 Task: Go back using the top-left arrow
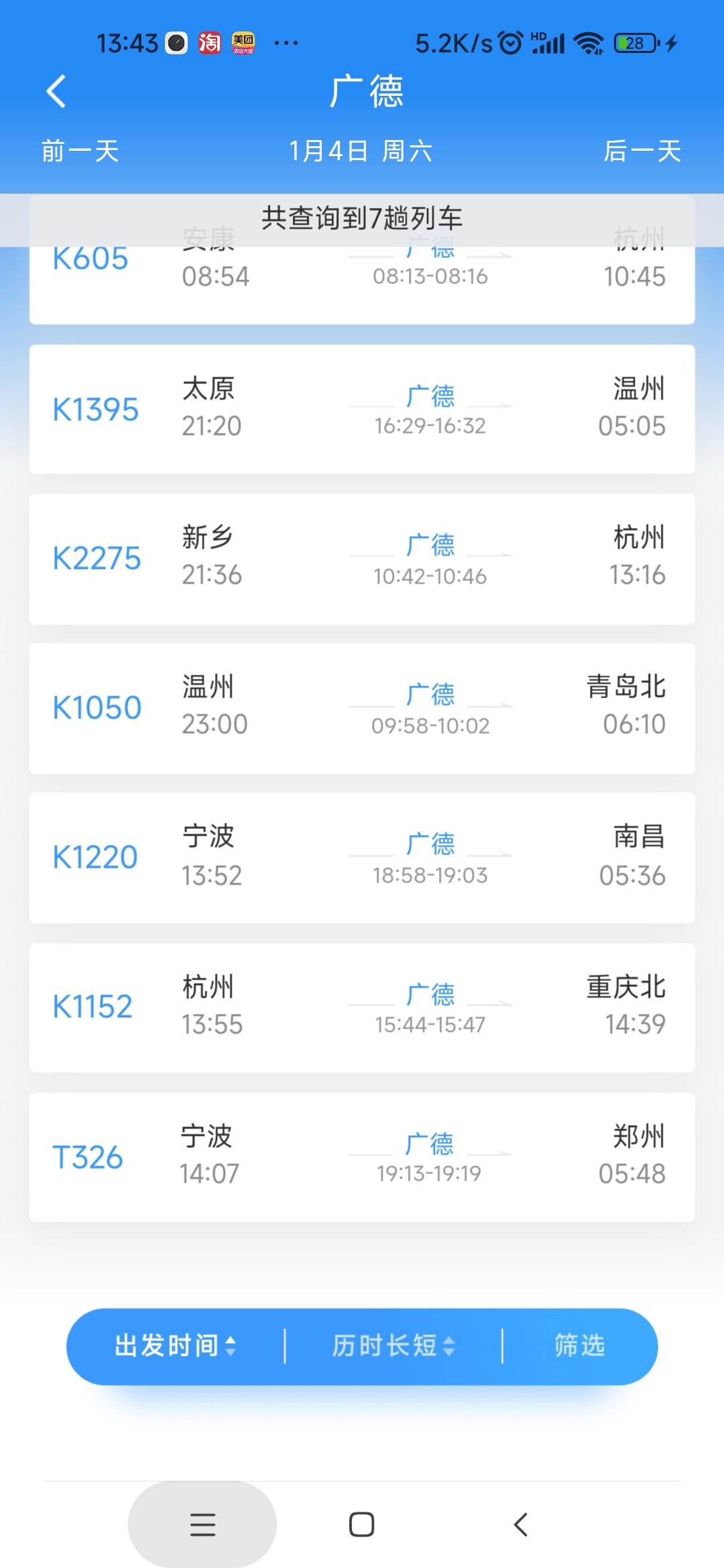tap(56, 91)
